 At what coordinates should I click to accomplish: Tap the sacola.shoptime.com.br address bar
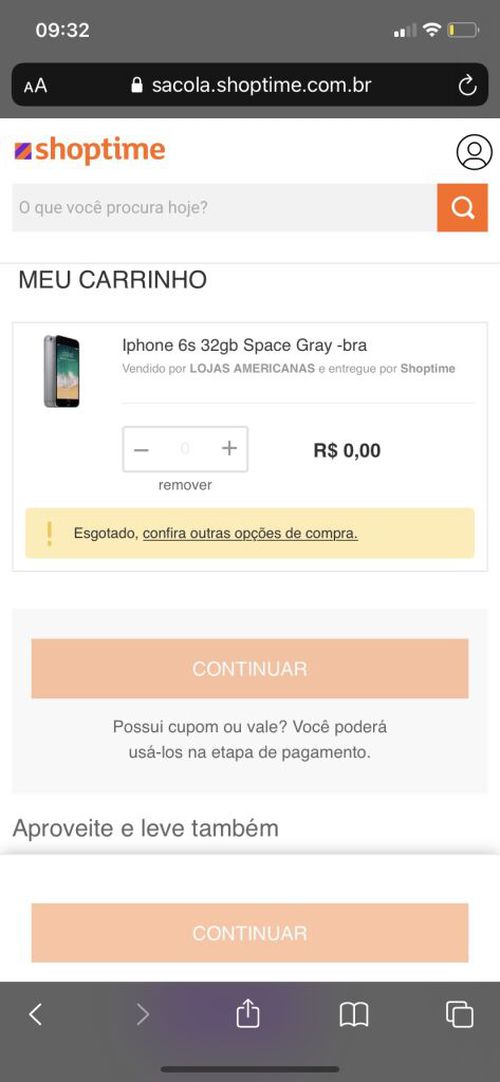point(250,86)
